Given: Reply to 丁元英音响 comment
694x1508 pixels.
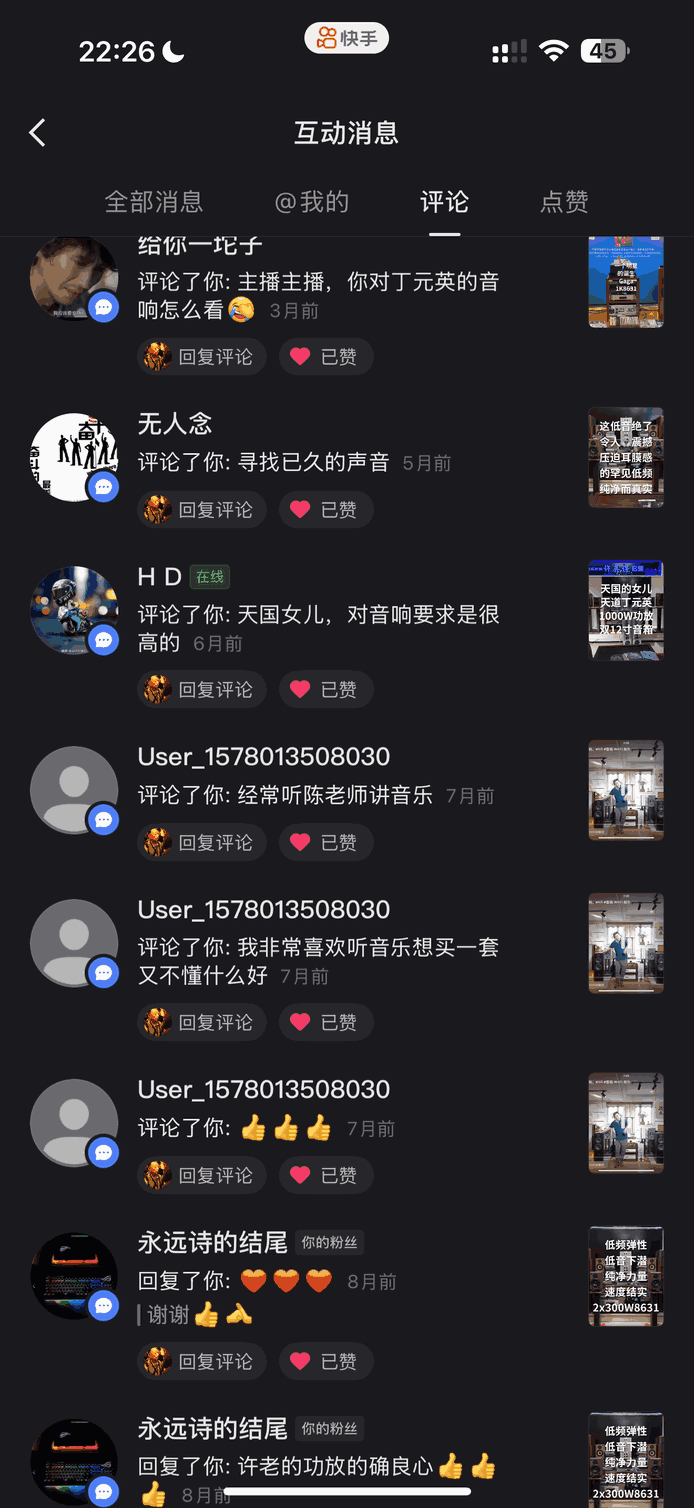Looking at the screenshot, I should click(202, 357).
